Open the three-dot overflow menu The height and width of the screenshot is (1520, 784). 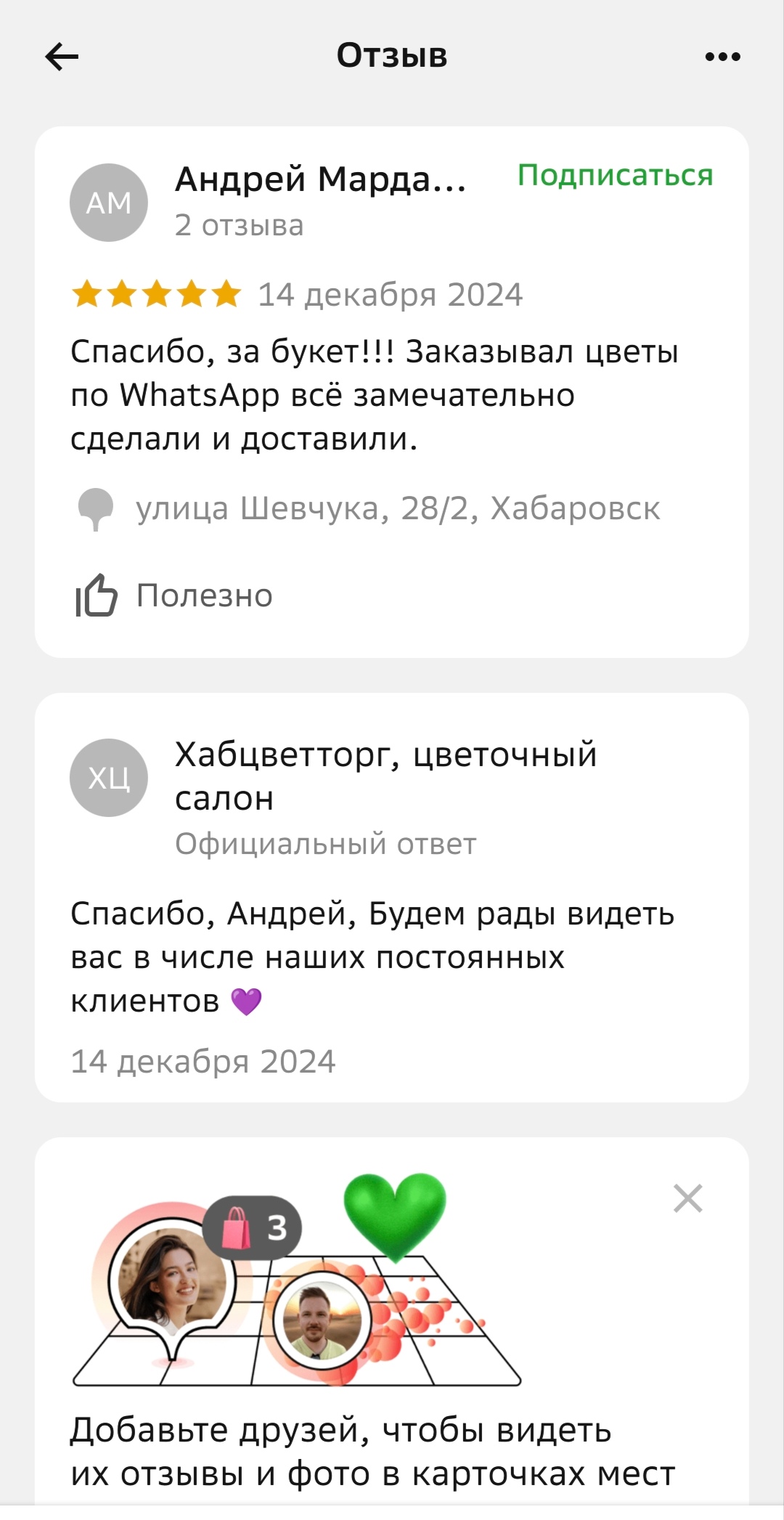722,57
